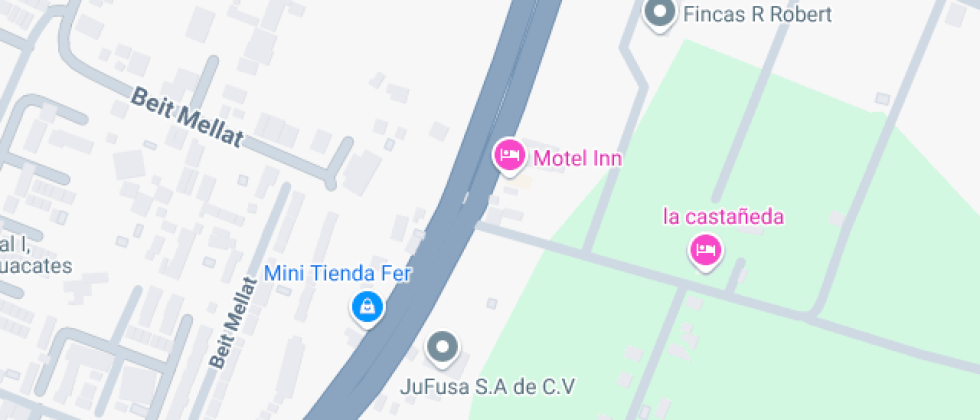Select the la castañeda hotel marker

(x=706, y=252)
